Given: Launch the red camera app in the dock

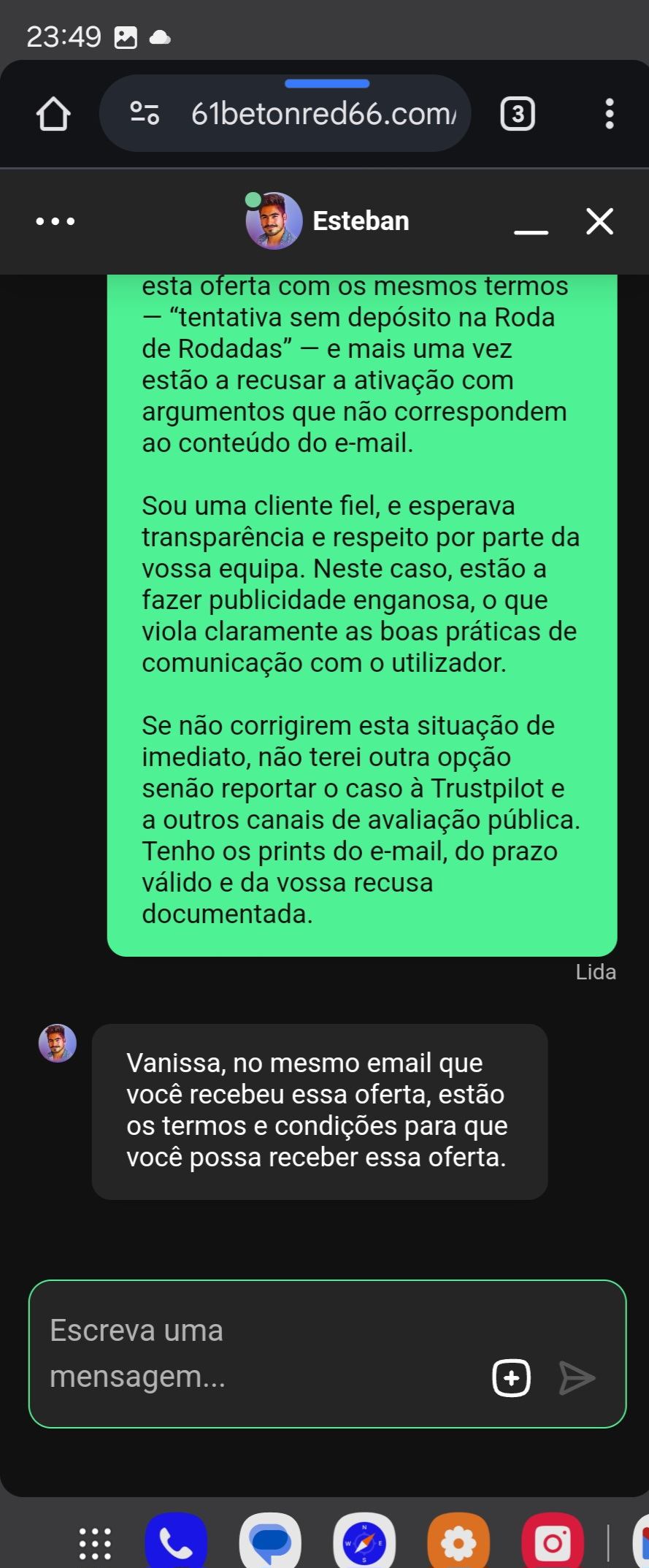Looking at the screenshot, I should click(x=553, y=1543).
